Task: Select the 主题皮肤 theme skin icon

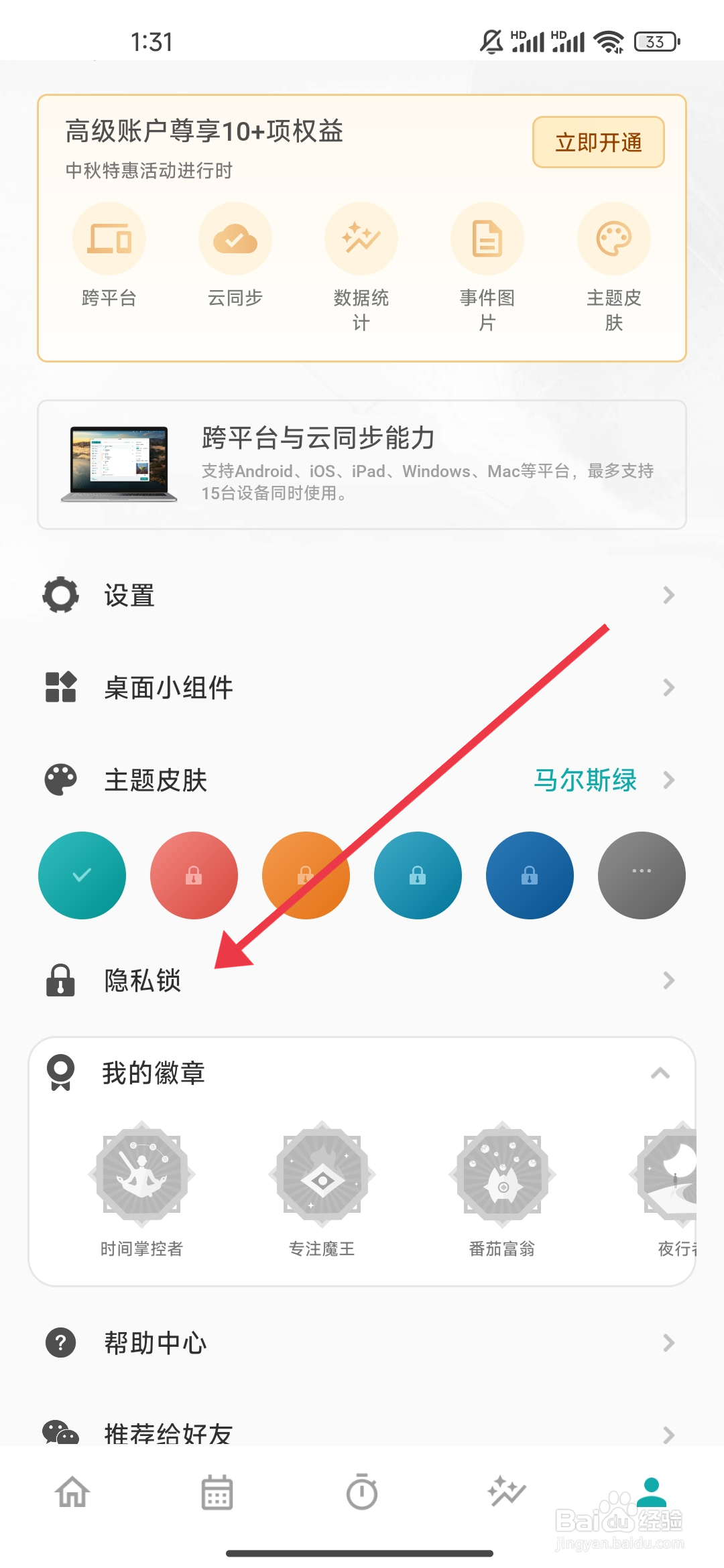Action: [612, 238]
